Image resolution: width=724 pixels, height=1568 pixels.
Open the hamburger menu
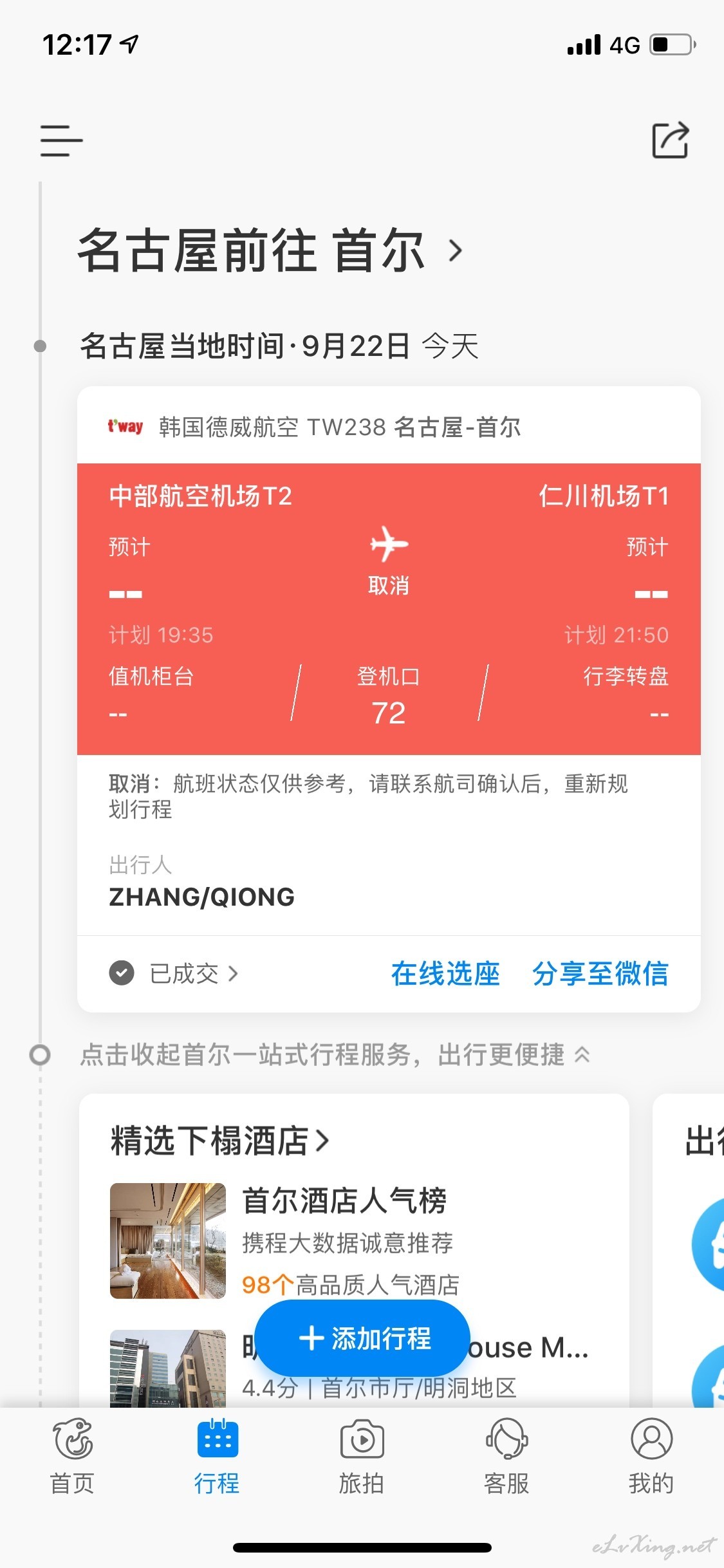[61, 140]
